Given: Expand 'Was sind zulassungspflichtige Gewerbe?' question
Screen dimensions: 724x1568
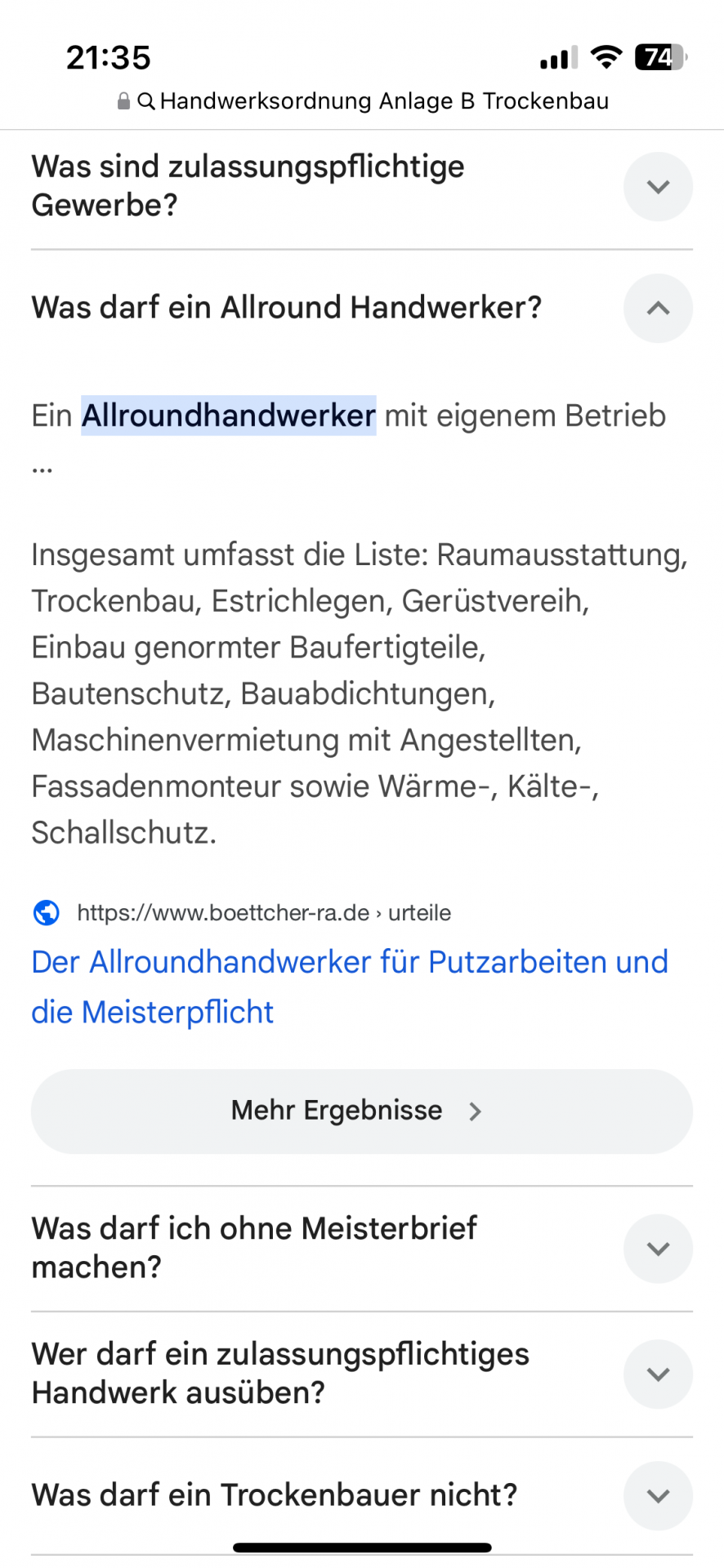Looking at the screenshot, I should pos(658,187).
